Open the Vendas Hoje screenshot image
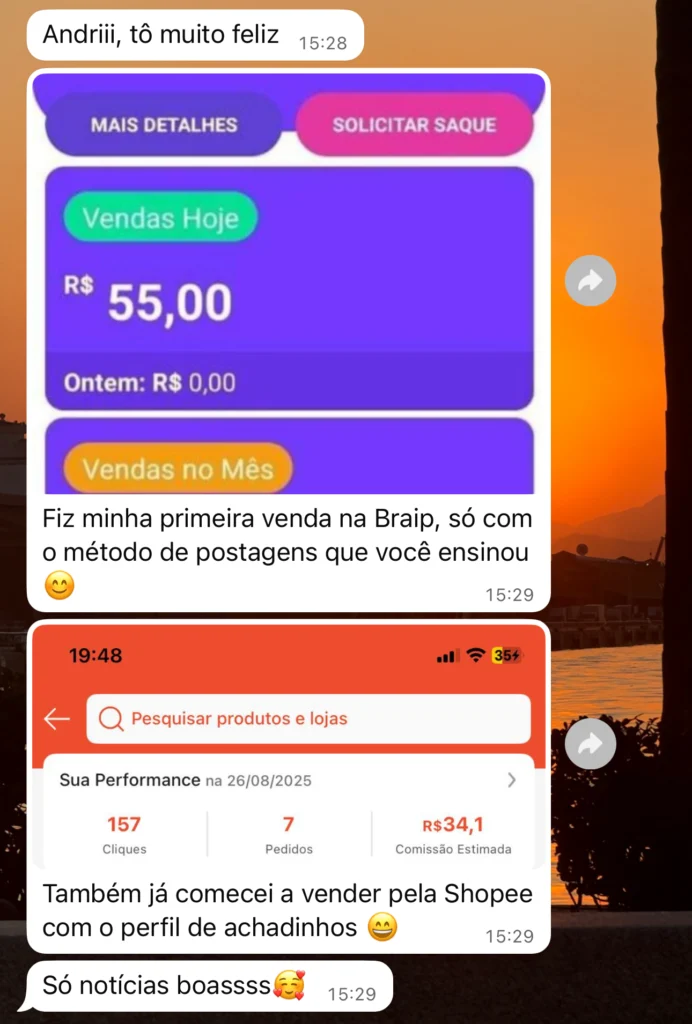This screenshot has width=692, height=1024. pyautogui.click(x=289, y=285)
